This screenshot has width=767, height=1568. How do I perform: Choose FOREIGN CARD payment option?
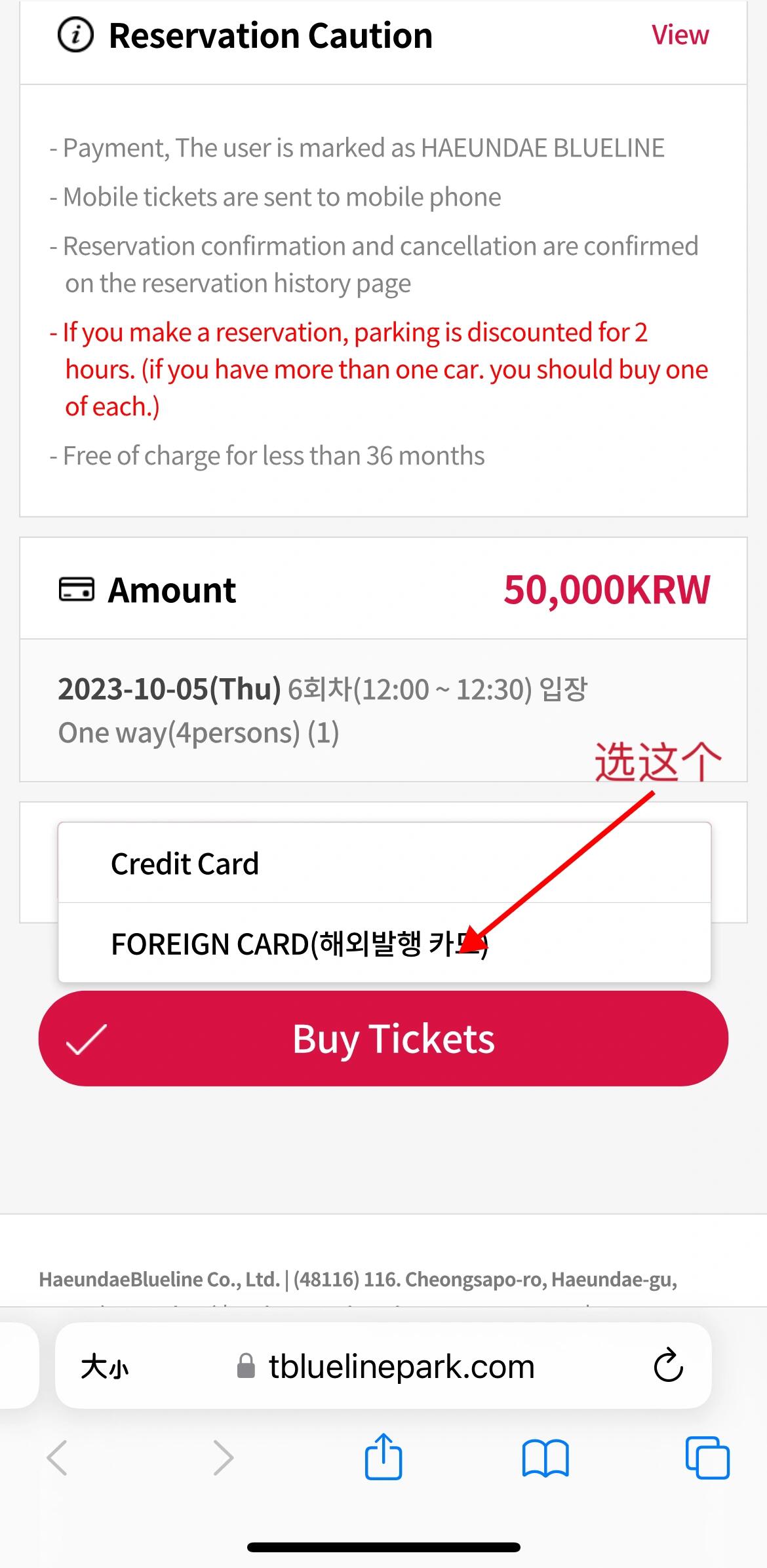(384, 943)
